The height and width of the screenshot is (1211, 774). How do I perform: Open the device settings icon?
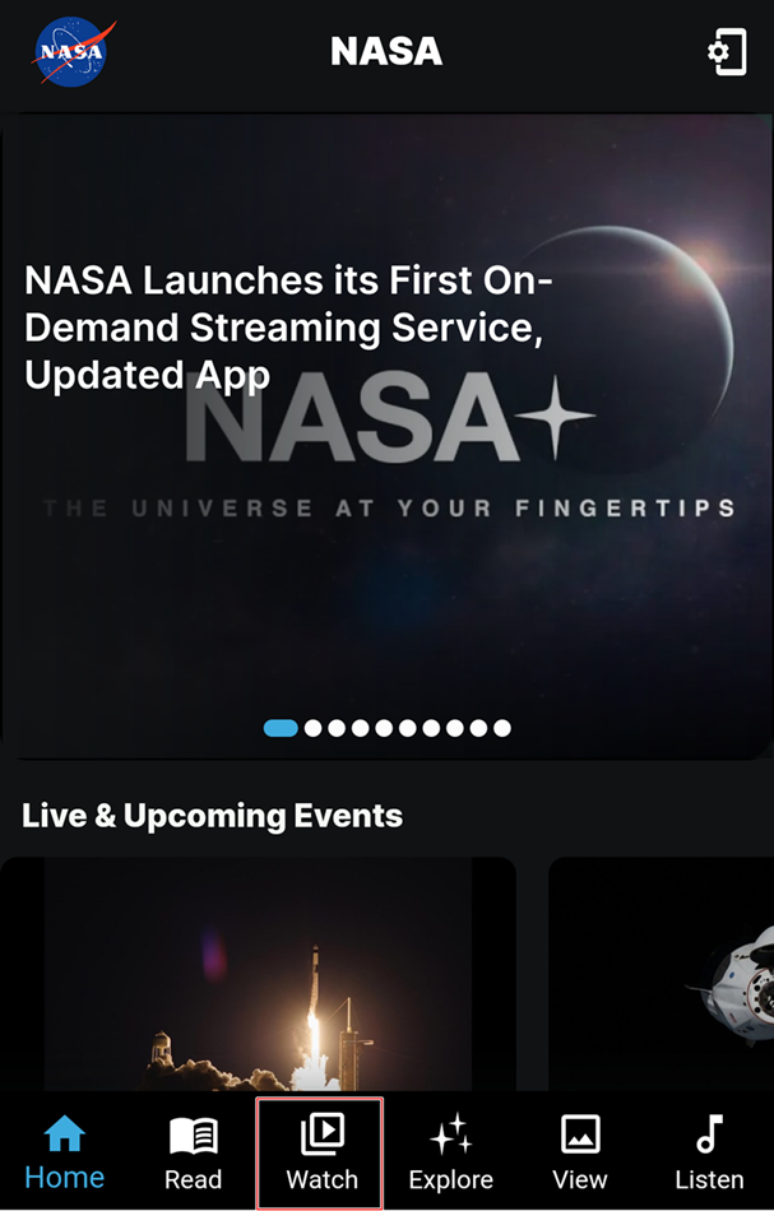point(727,52)
